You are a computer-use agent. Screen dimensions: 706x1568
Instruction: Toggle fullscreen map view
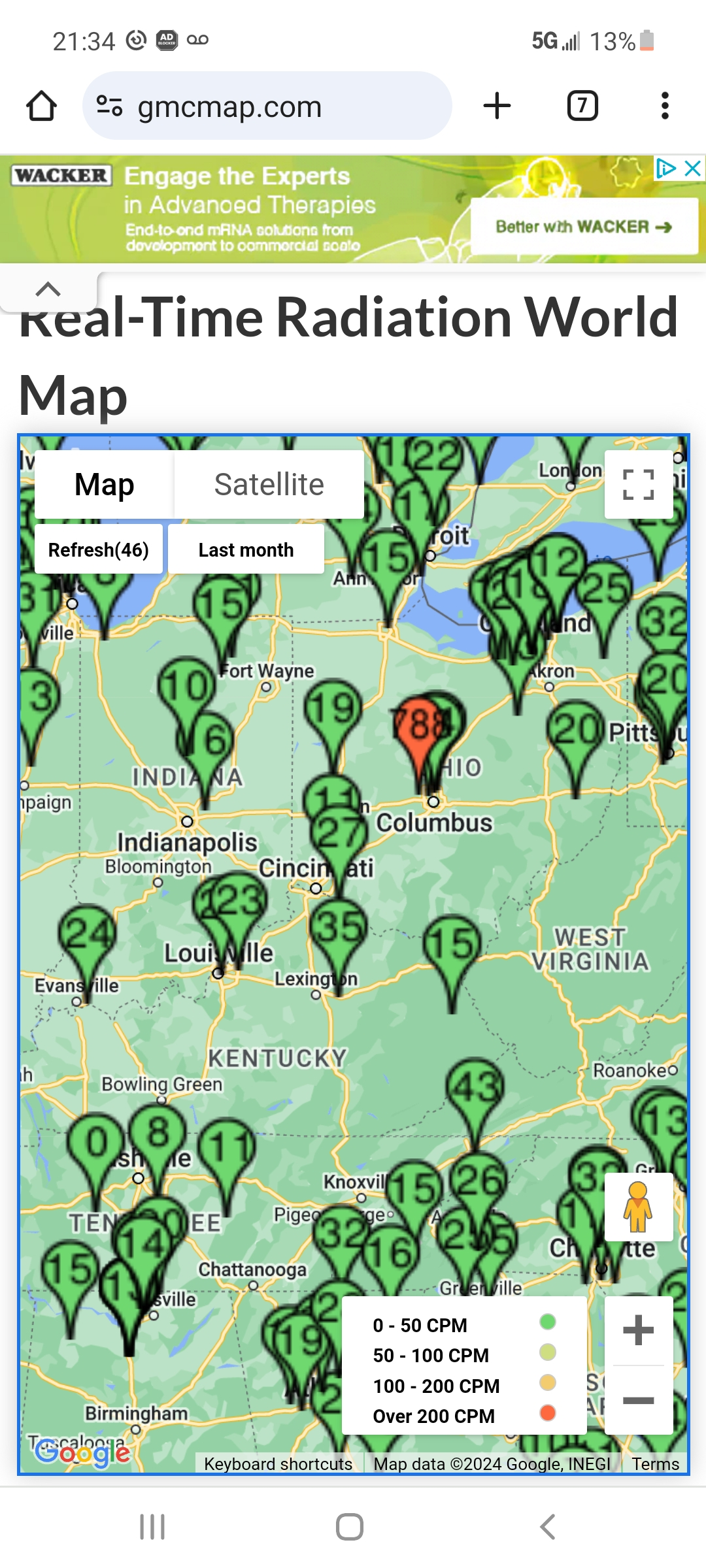coord(638,485)
